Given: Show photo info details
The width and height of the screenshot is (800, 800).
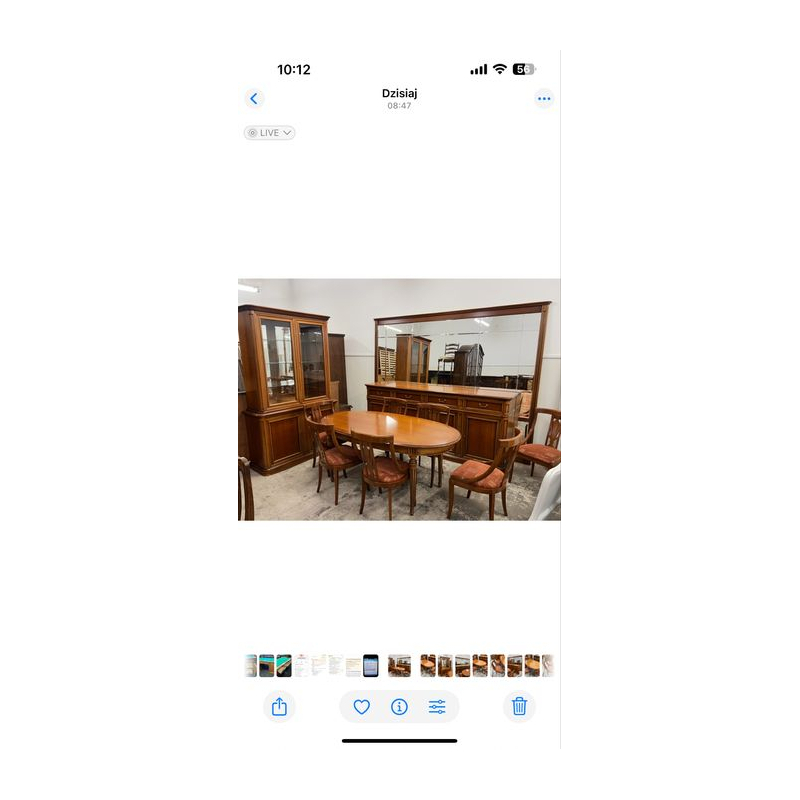Looking at the screenshot, I should coord(399,707).
